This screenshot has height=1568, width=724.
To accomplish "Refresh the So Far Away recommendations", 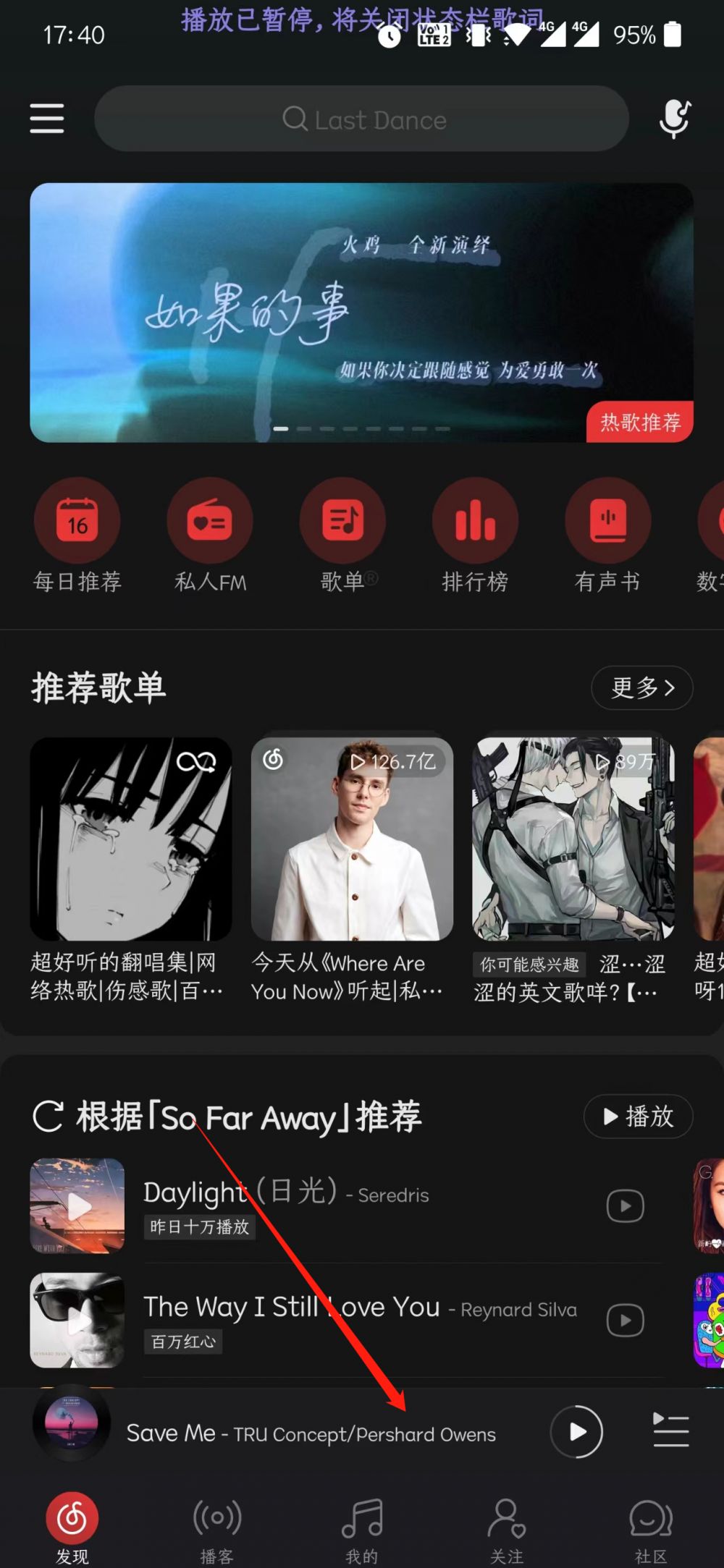I will point(48,1116).
